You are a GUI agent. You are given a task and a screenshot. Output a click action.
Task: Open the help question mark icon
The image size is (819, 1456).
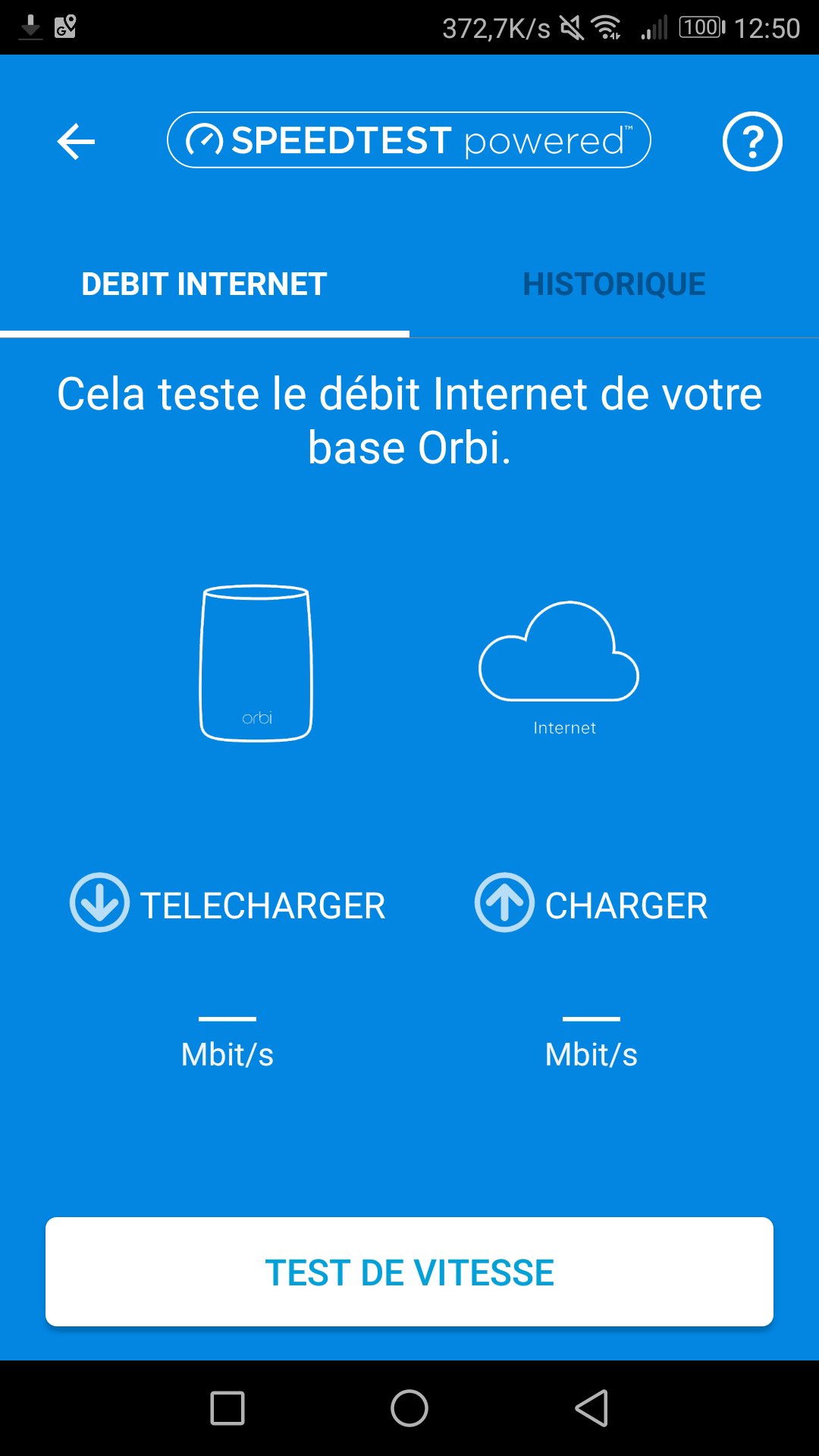752,142
